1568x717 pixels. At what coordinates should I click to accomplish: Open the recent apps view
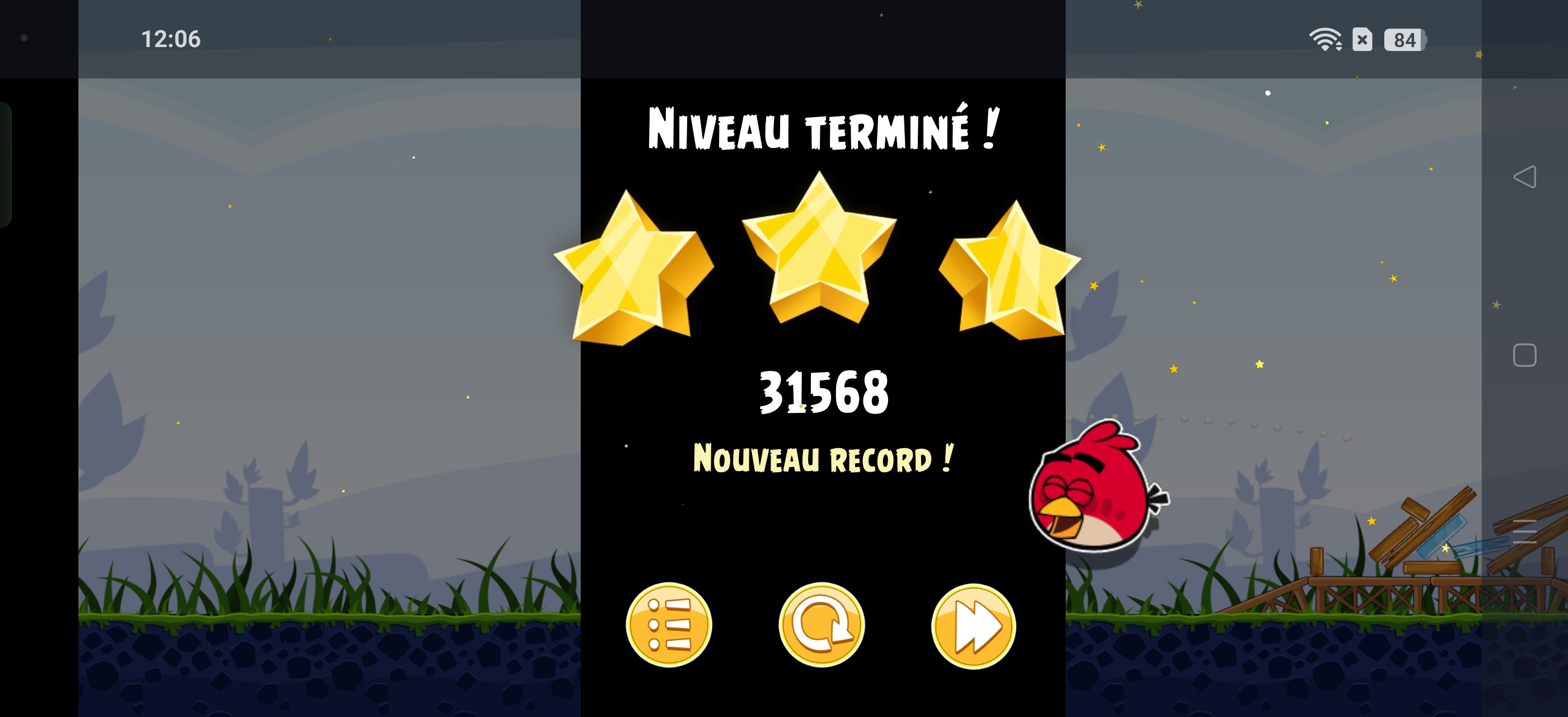[1524, 532]
